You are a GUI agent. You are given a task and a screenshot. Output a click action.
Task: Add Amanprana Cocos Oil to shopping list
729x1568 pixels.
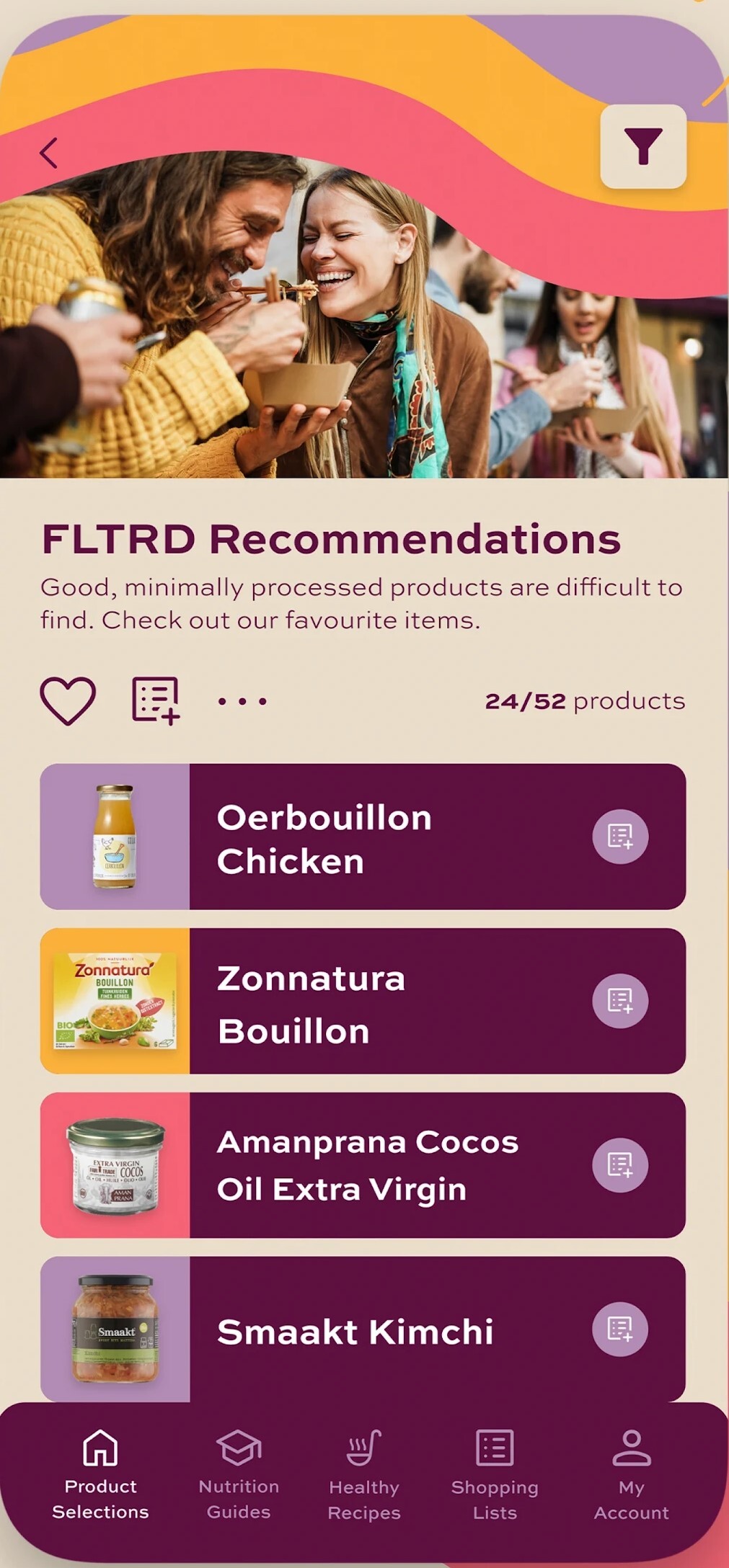pyautogui.click(x=620, y=1165)
